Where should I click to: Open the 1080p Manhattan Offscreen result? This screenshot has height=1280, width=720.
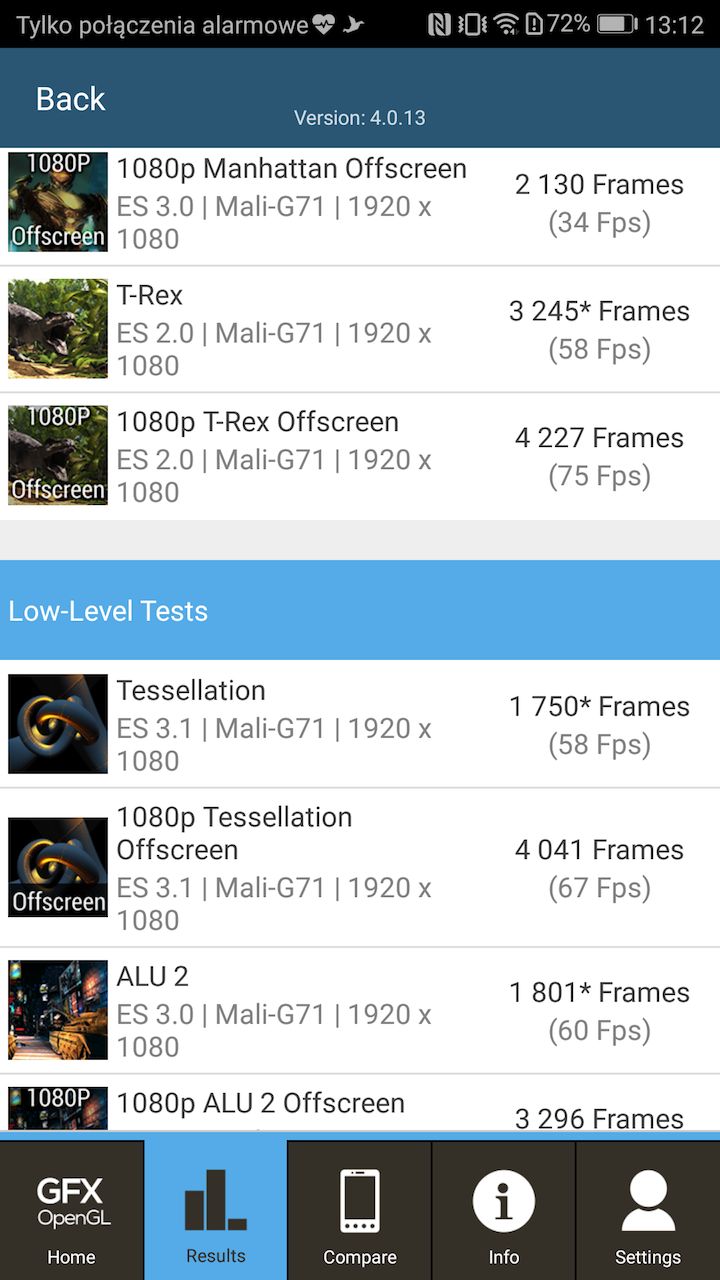coord(360,203)
